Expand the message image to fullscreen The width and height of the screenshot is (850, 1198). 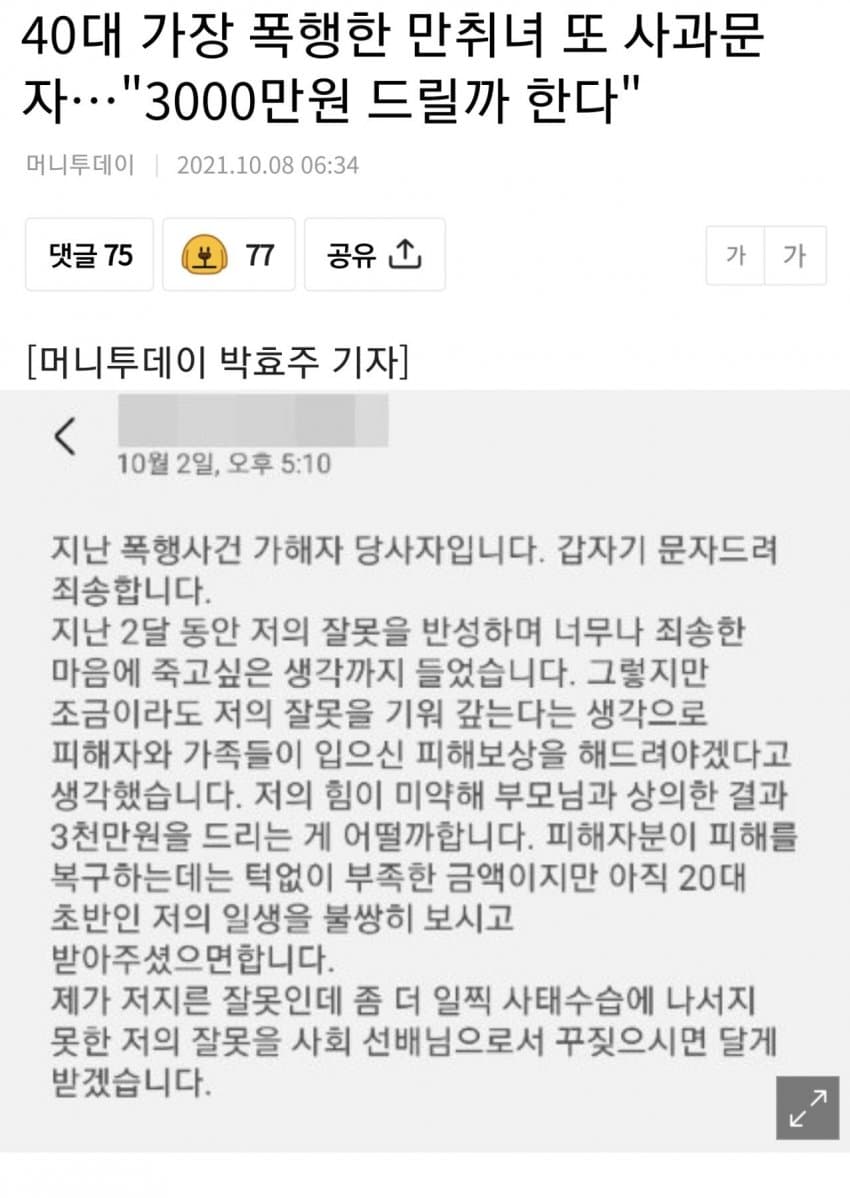pyautogui.click(x=806, y=1108)
